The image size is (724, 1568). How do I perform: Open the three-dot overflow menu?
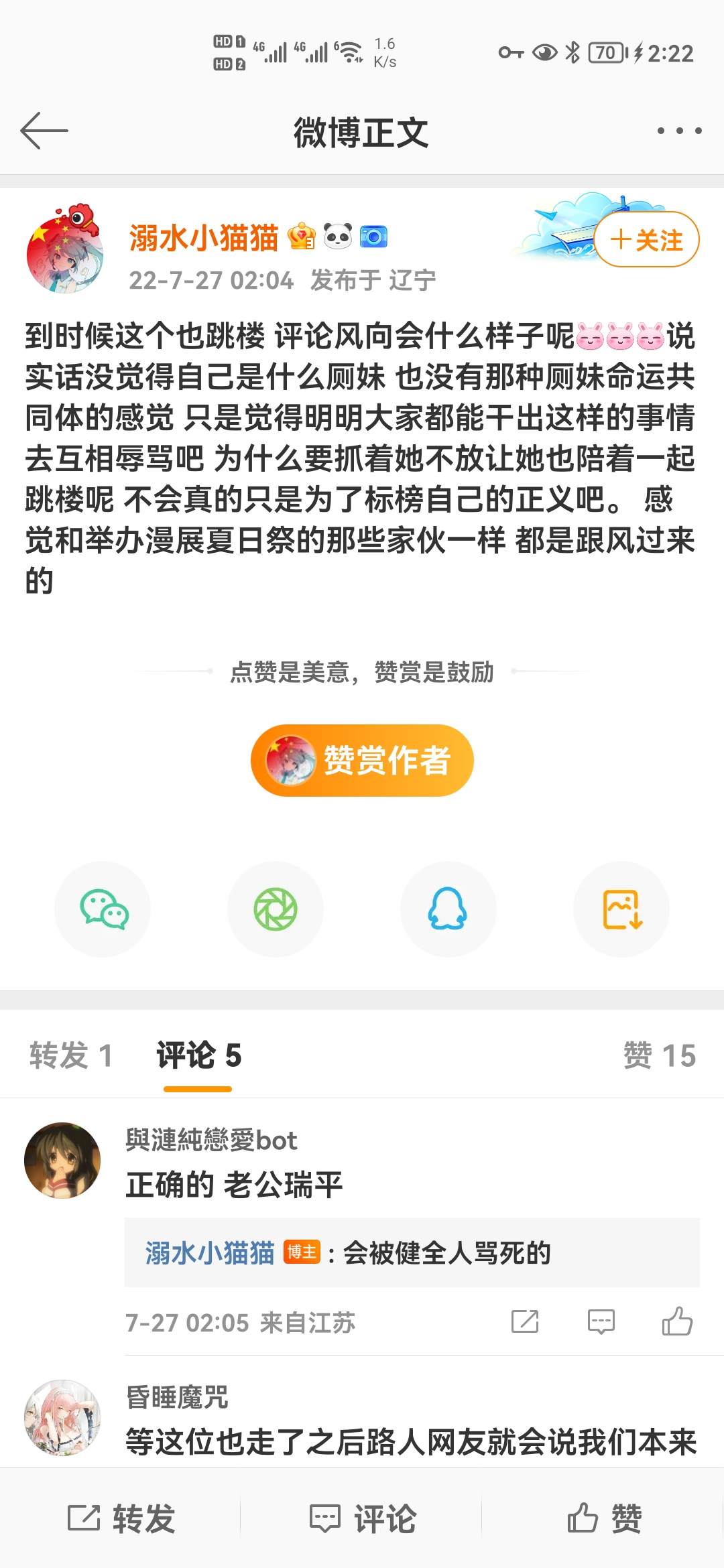679,131
